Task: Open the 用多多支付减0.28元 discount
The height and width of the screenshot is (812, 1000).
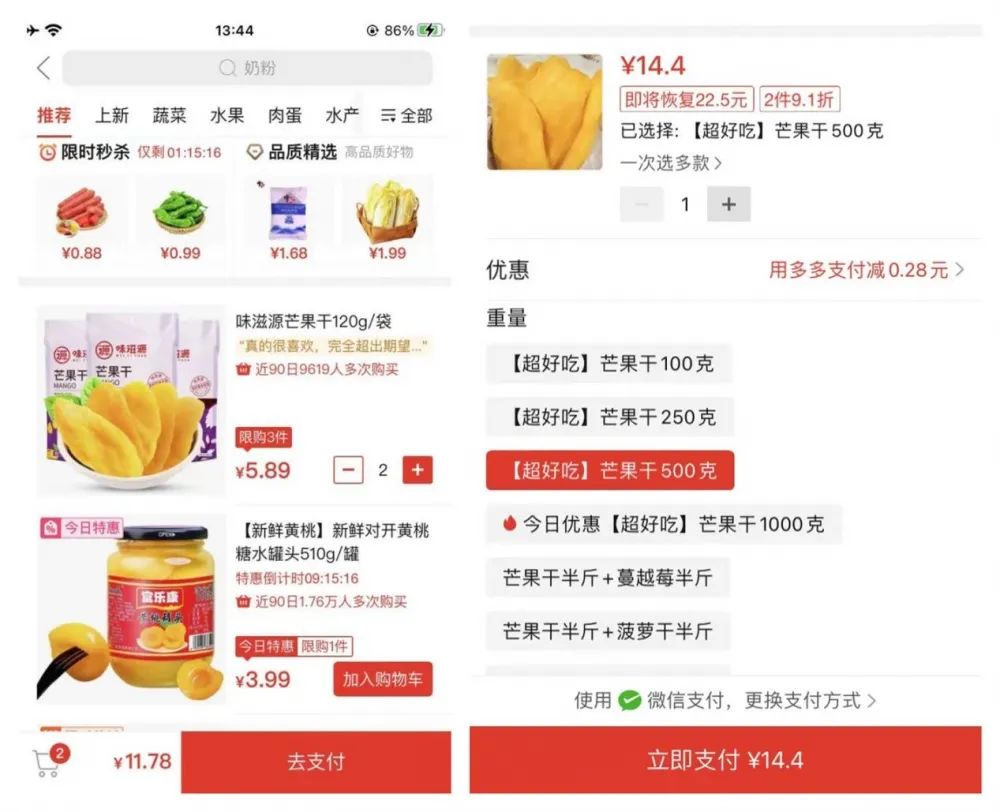Action: 866,270
